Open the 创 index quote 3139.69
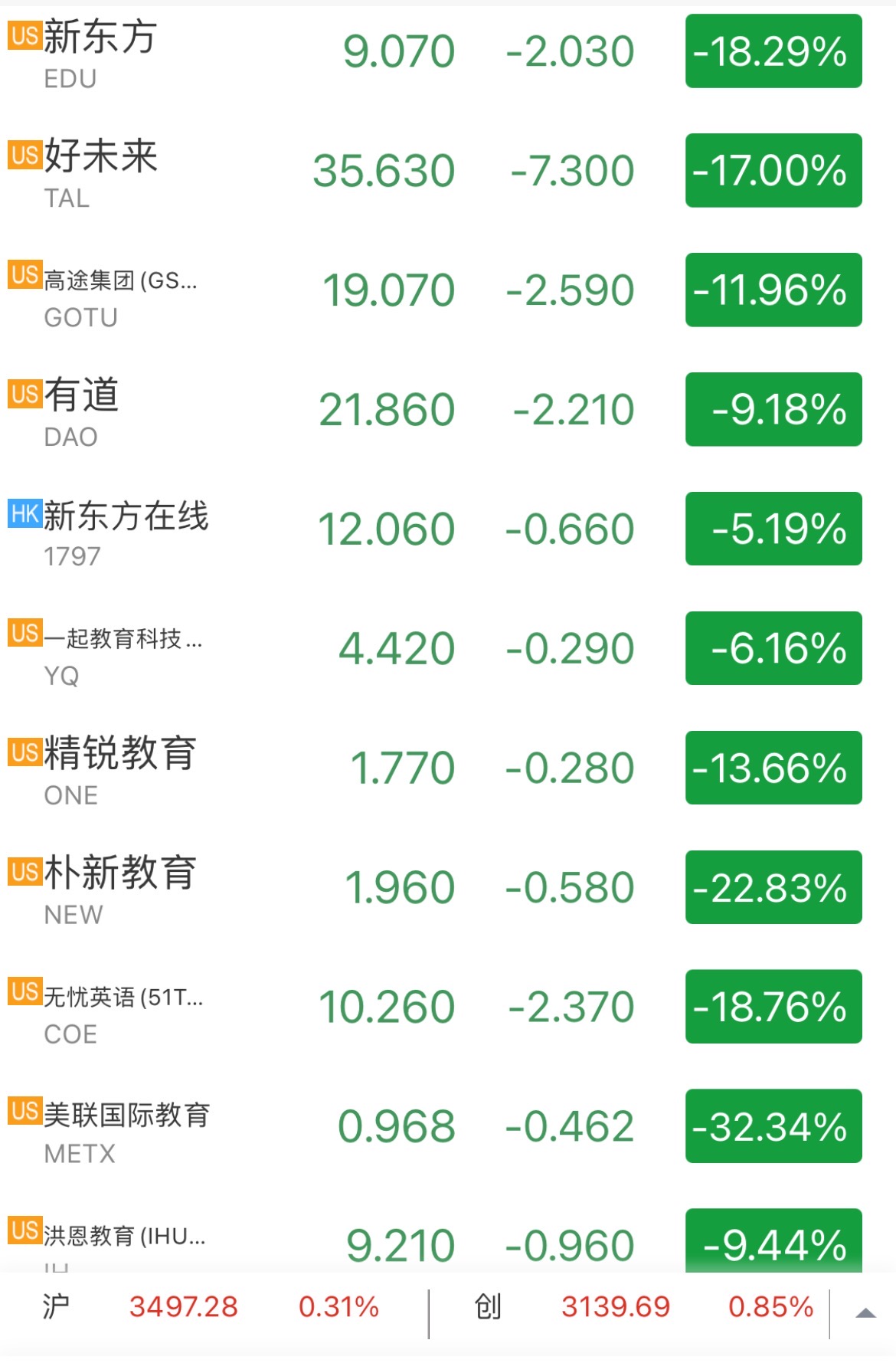Viewport: 896px width, 1363px height. click(x=615, y=1307)
